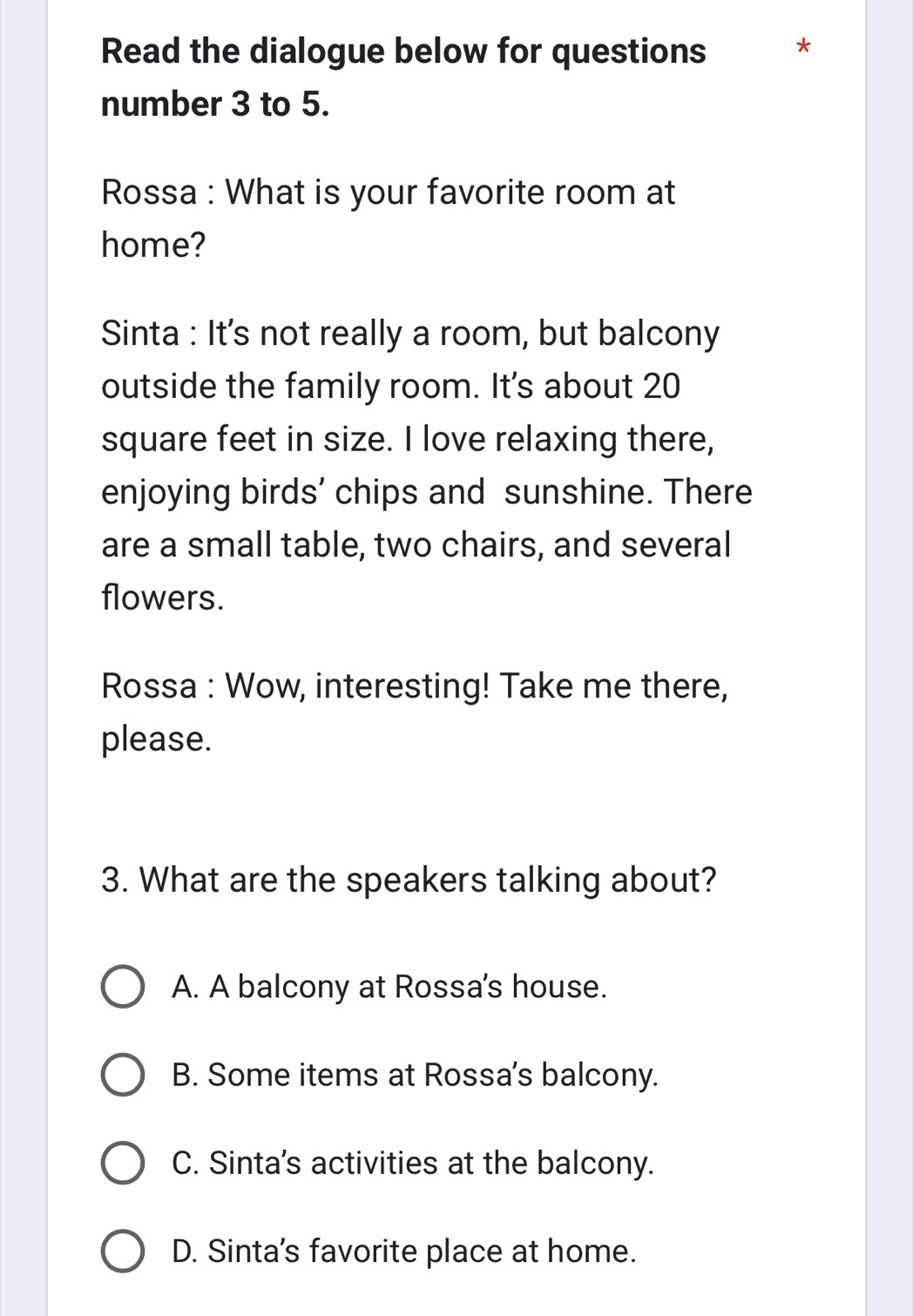Click the option B label text

click(415, 1075)
